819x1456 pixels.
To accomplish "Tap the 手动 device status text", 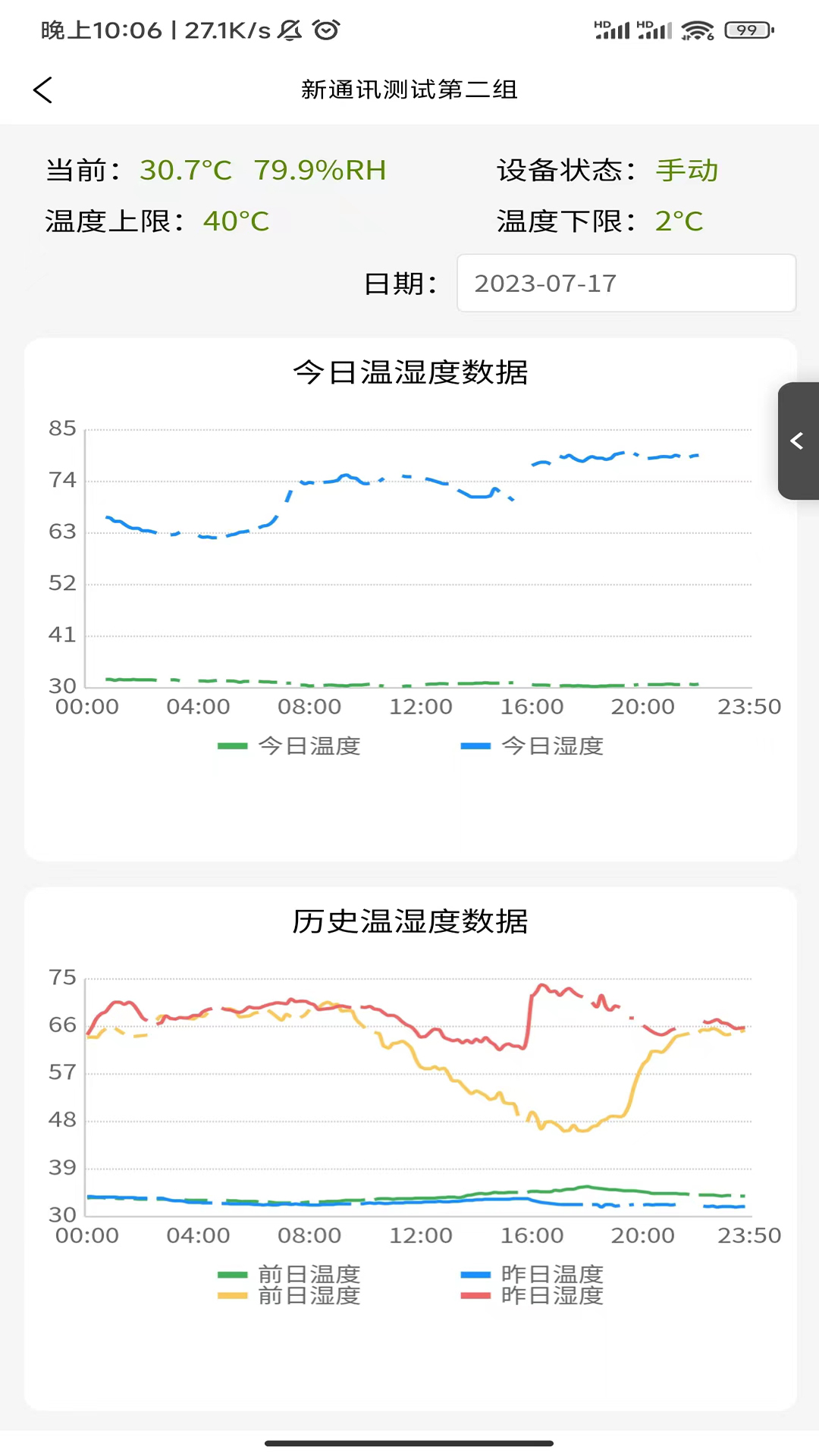I will coord(689,171).
